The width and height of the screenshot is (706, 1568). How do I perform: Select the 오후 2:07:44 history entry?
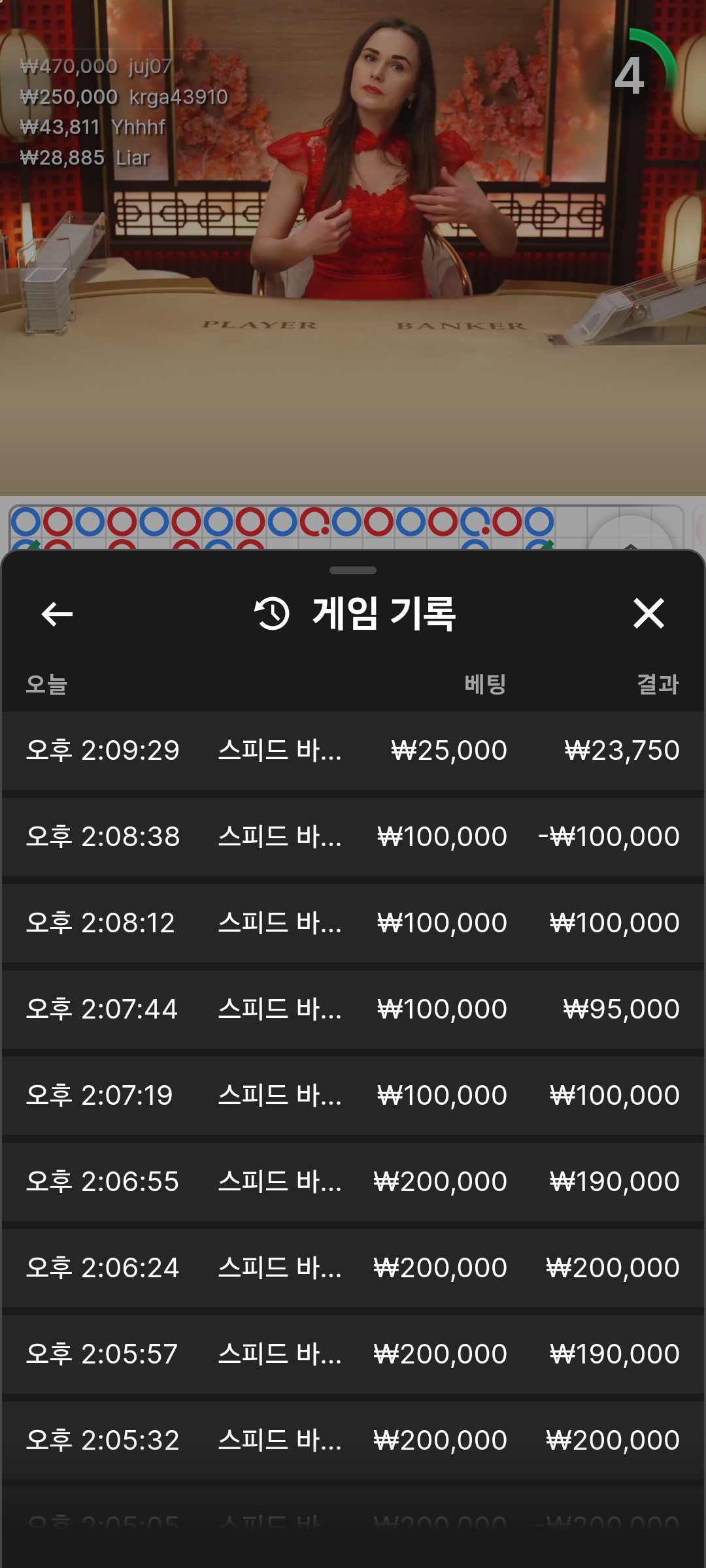tap(353, 1009)
